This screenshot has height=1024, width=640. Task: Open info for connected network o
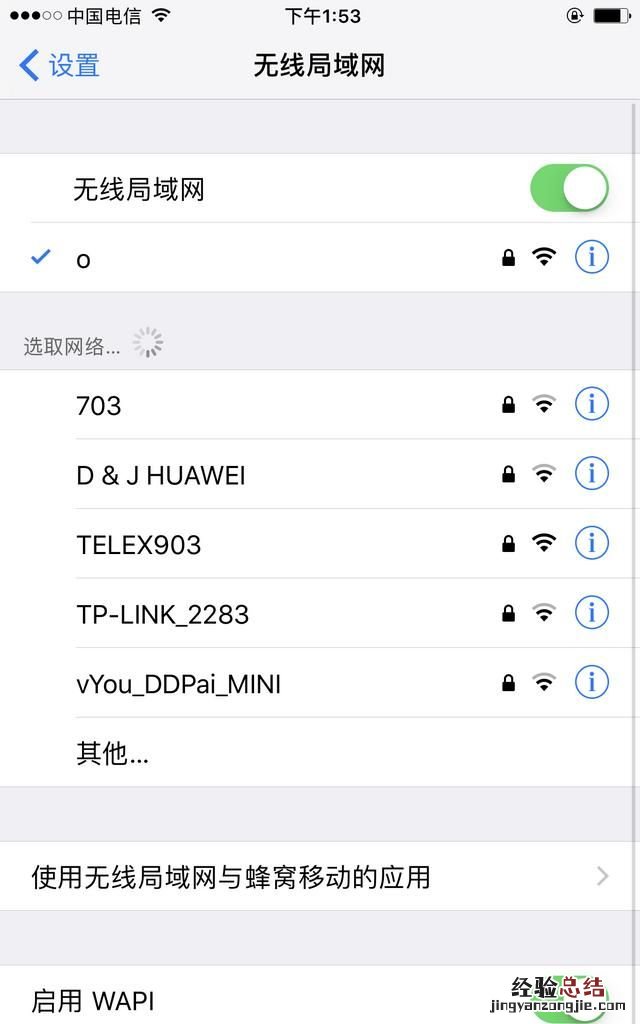[x=591, y=258]
